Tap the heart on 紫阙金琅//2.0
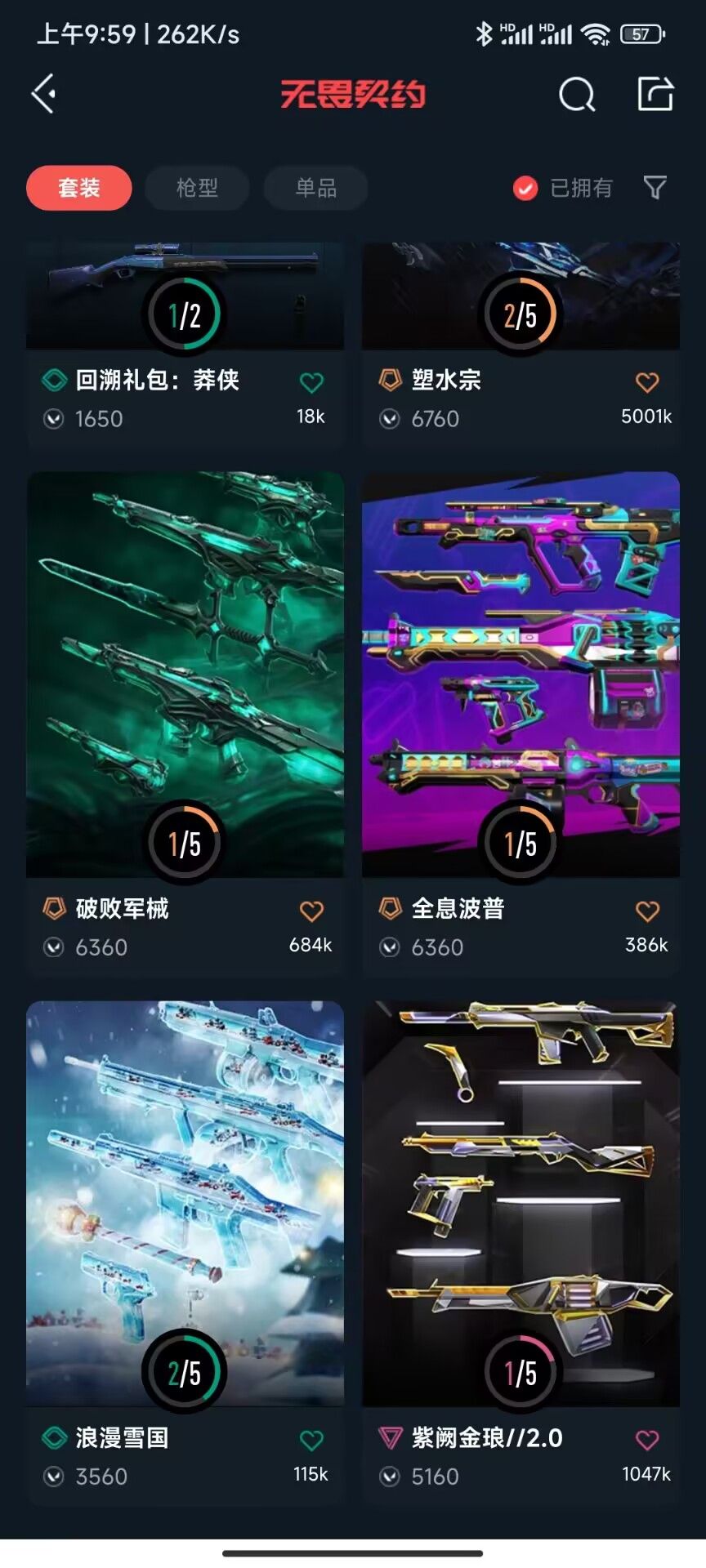706x1568 pixels. 647,1440
